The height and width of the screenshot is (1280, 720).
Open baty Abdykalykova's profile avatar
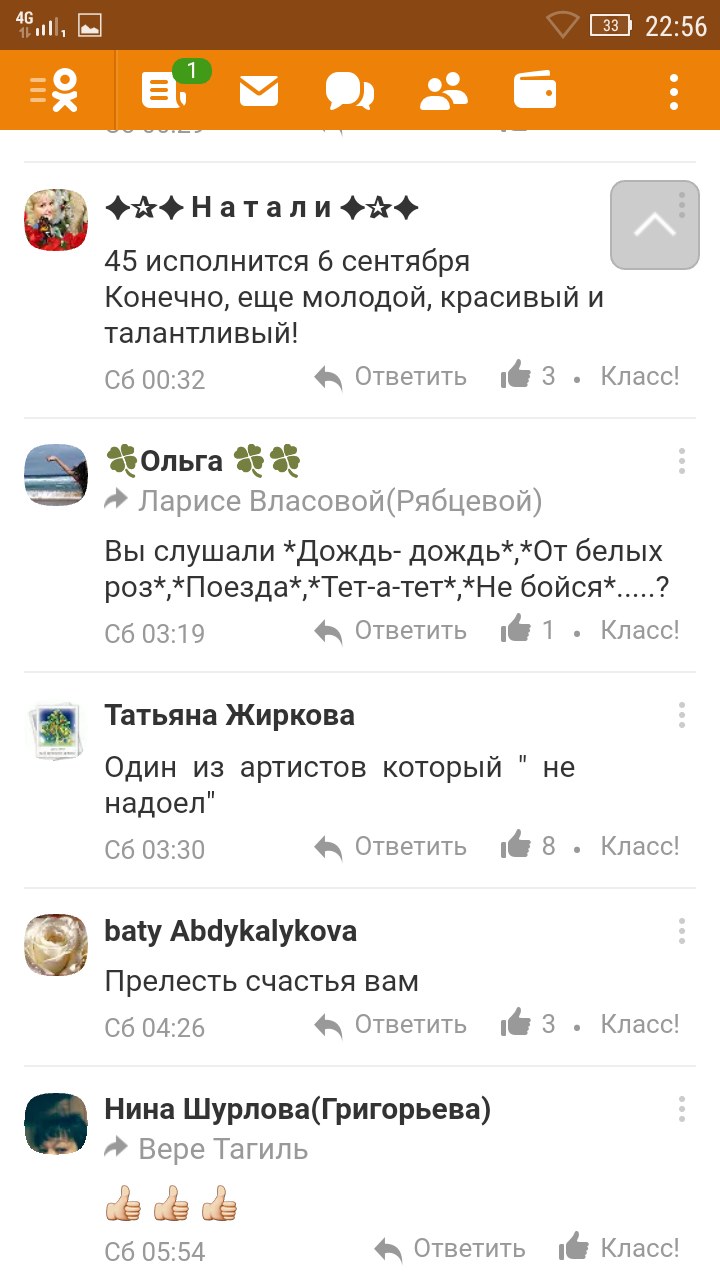56,944
